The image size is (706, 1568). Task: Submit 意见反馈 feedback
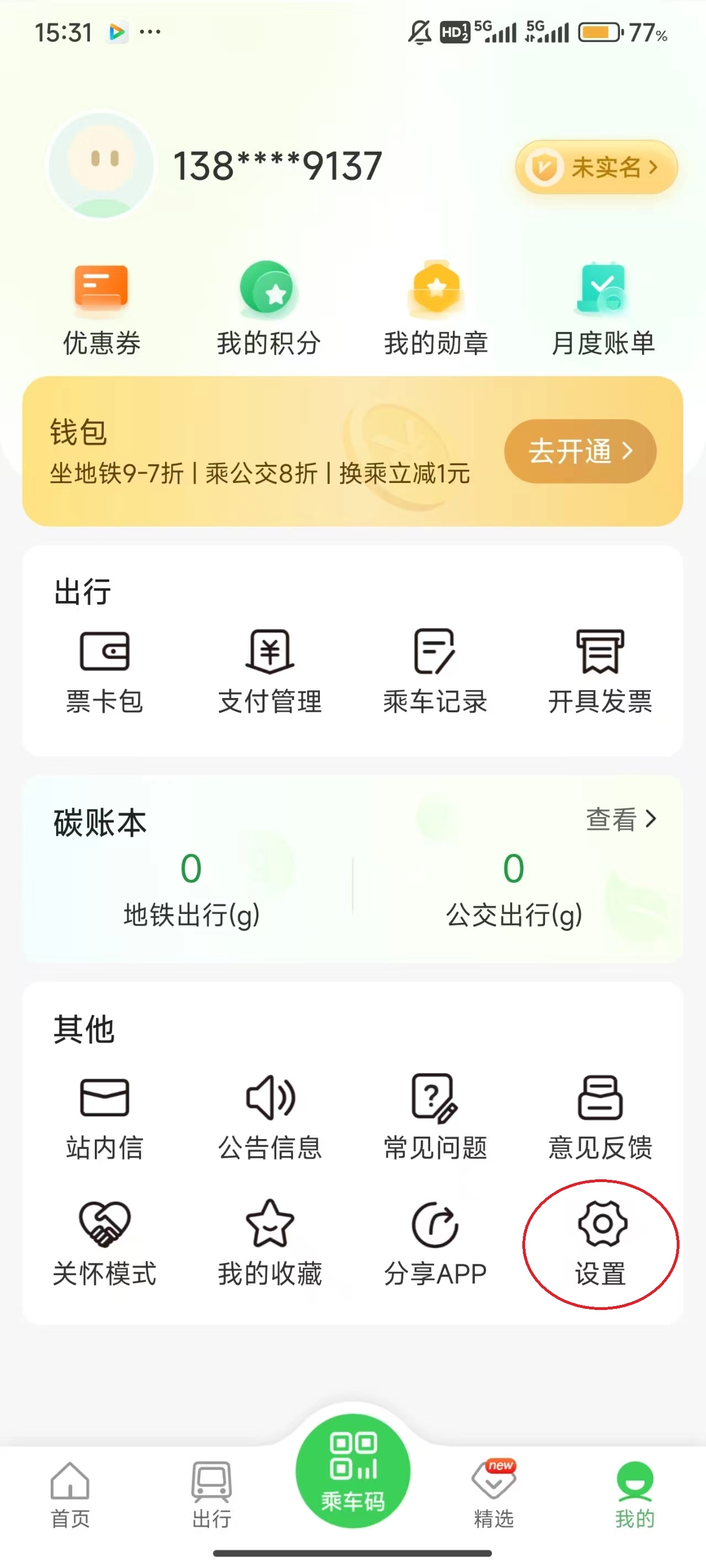[600, 1120]
